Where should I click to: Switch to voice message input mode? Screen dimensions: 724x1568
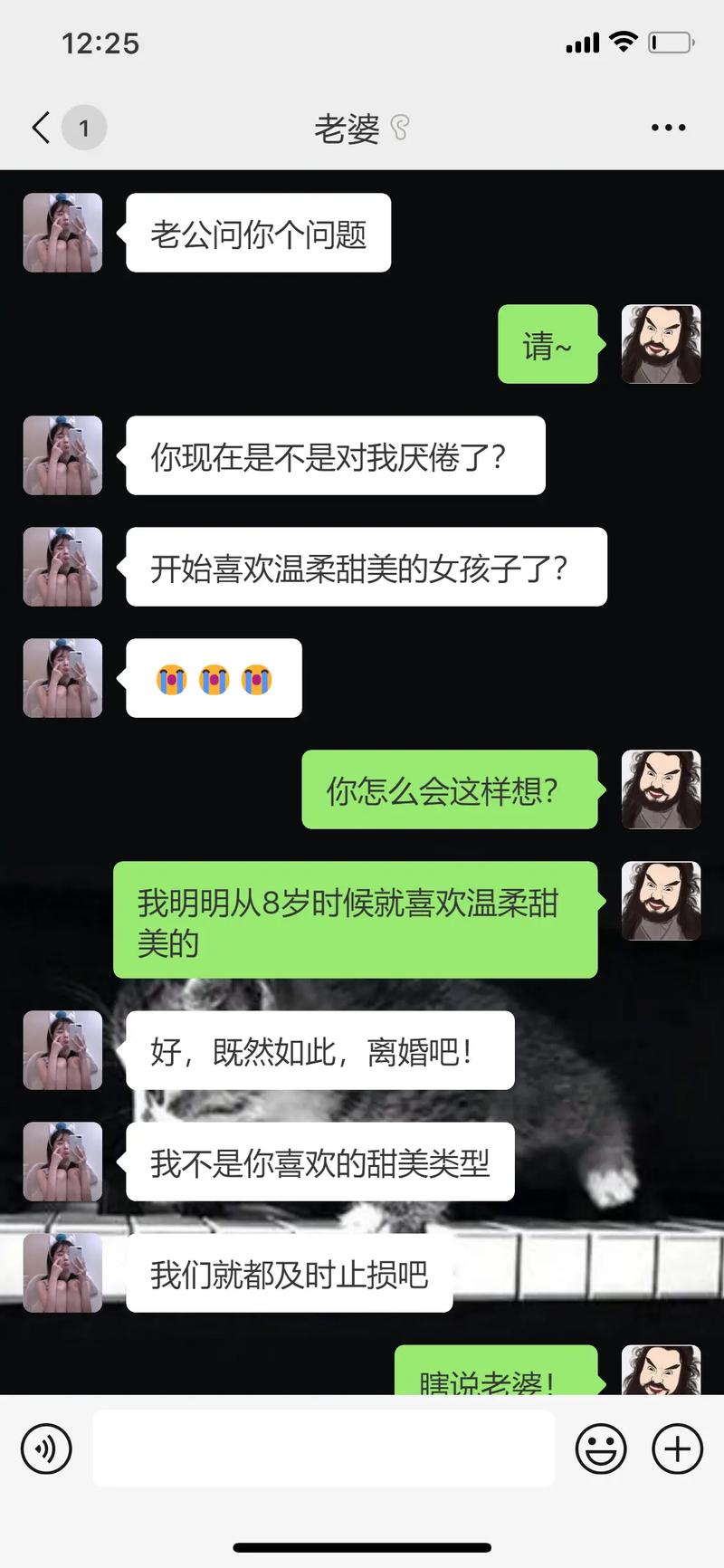tap(47, 1448)
